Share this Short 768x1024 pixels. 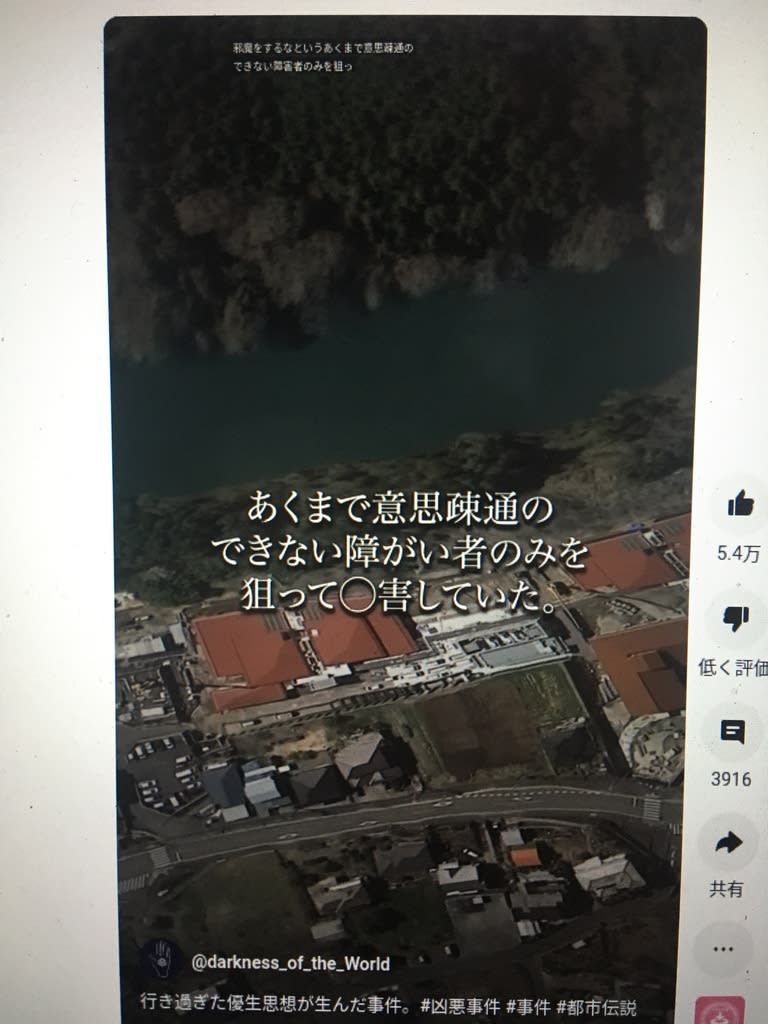click(728, 845)
